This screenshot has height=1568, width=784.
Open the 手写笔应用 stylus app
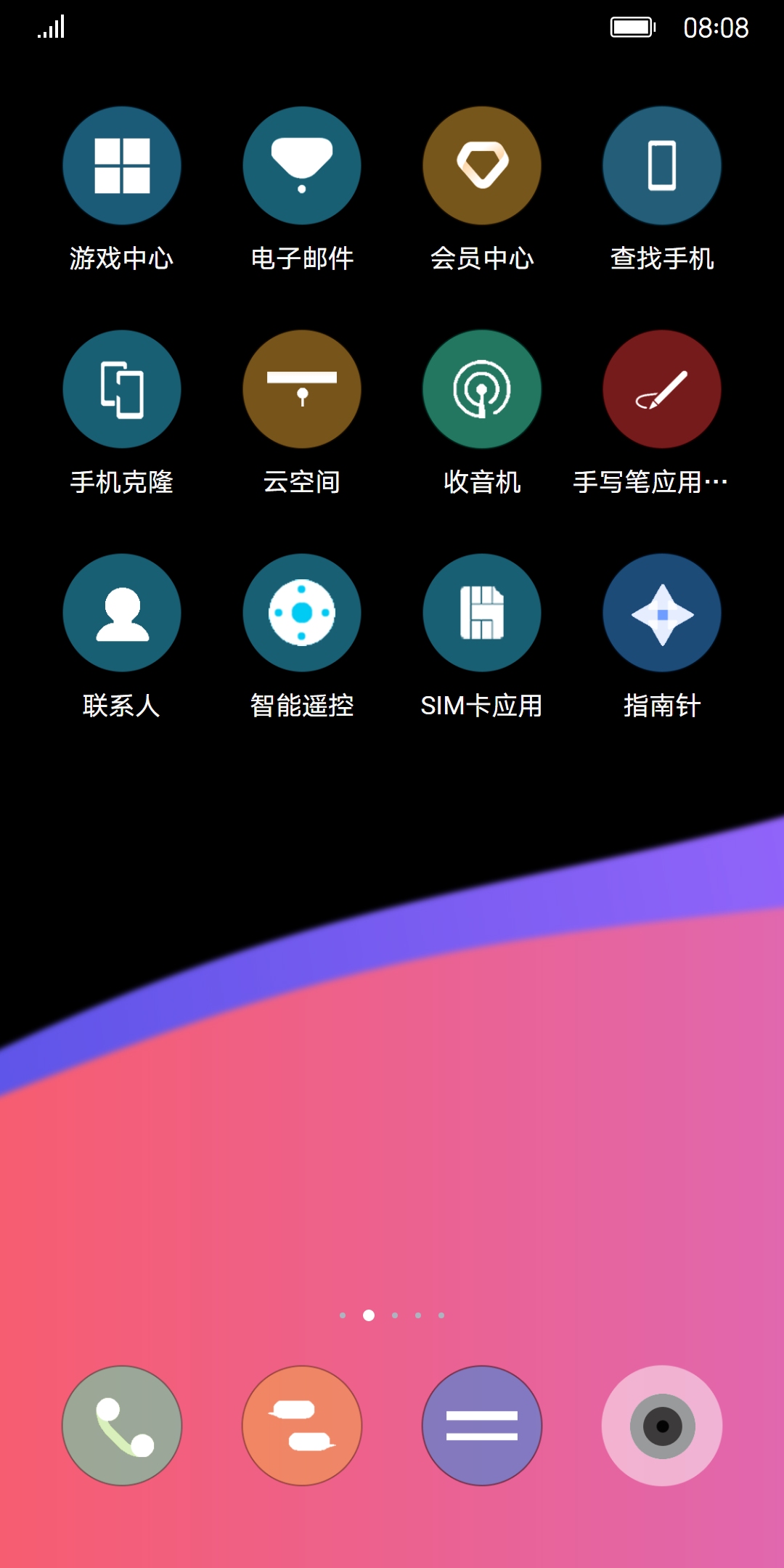pyautogui.click(x=661, y=389)
